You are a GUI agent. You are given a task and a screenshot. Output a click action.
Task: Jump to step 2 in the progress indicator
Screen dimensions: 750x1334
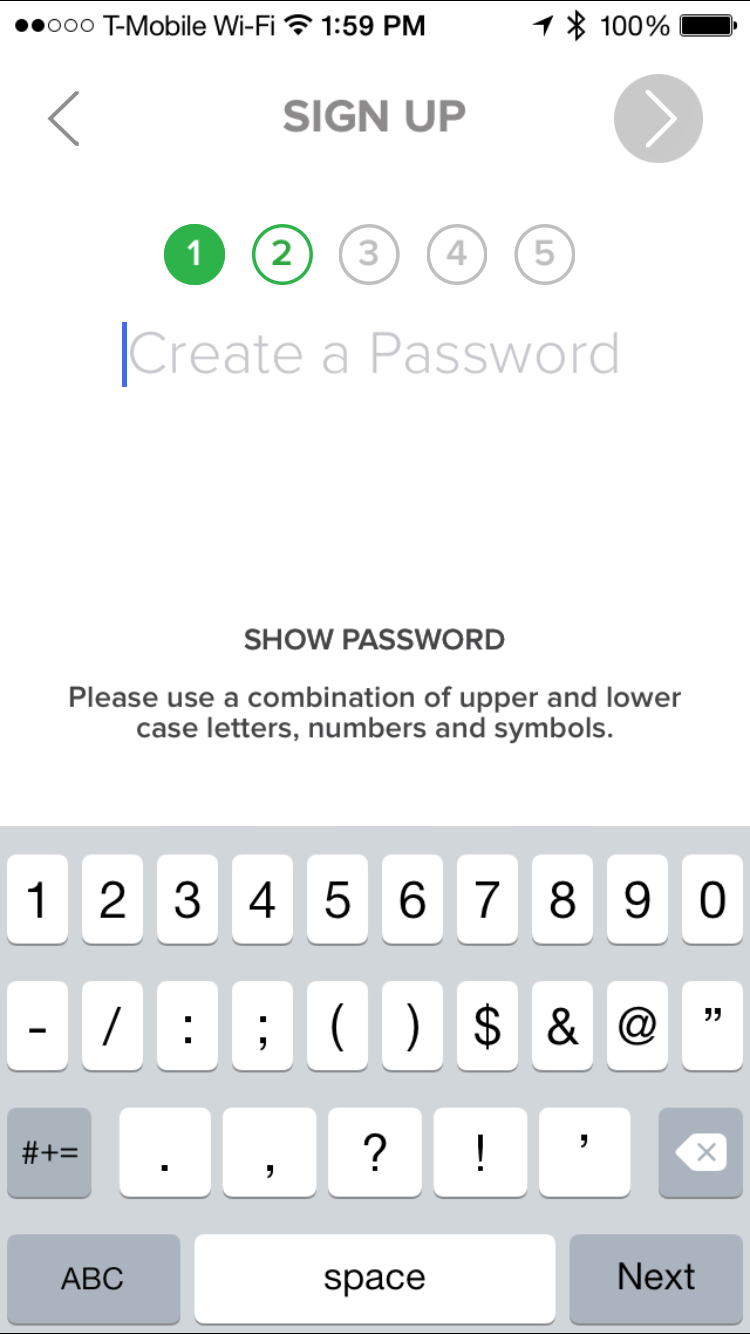[x=282, y=254]
